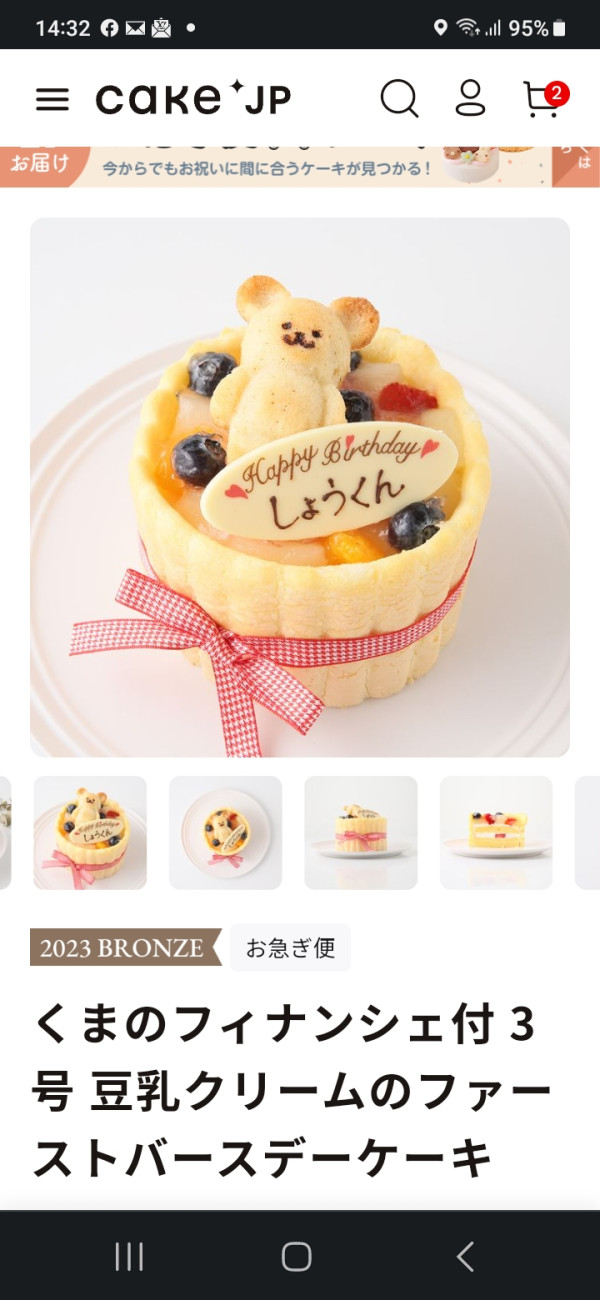Open the search magnifier icon
Viewport: 600px width, 1300px height.
pos(399,99)
